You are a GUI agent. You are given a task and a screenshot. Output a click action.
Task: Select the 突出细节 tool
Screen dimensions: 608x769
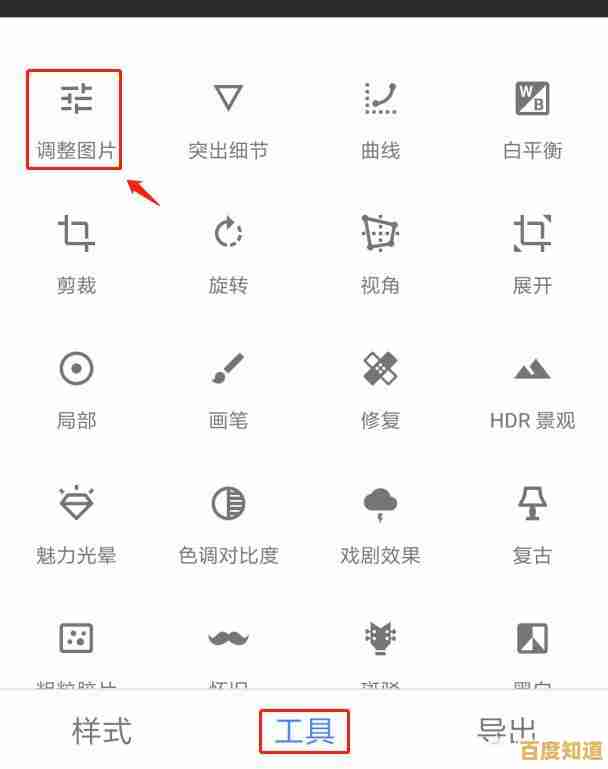(x=228, y=118)
